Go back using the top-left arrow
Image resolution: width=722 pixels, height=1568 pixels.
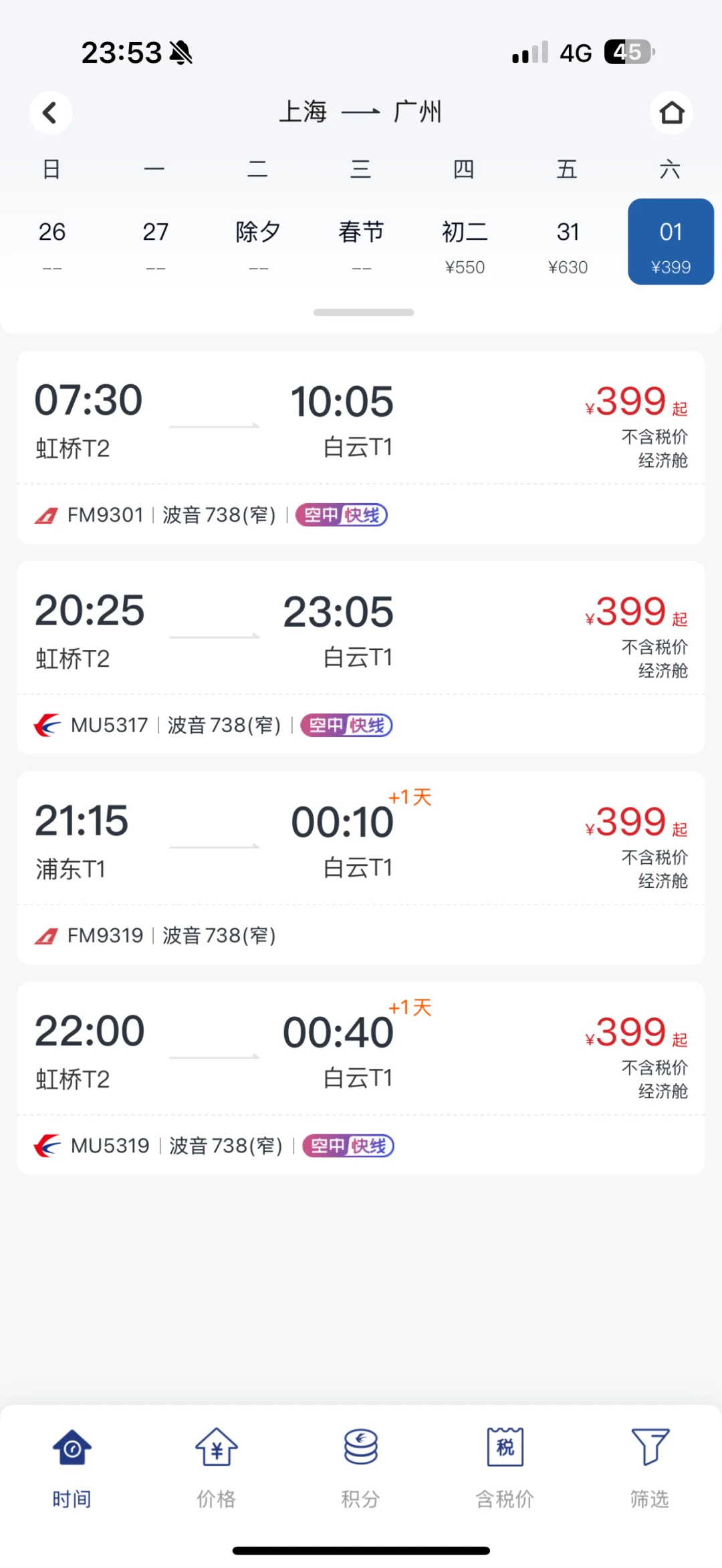tap(50, 112)
